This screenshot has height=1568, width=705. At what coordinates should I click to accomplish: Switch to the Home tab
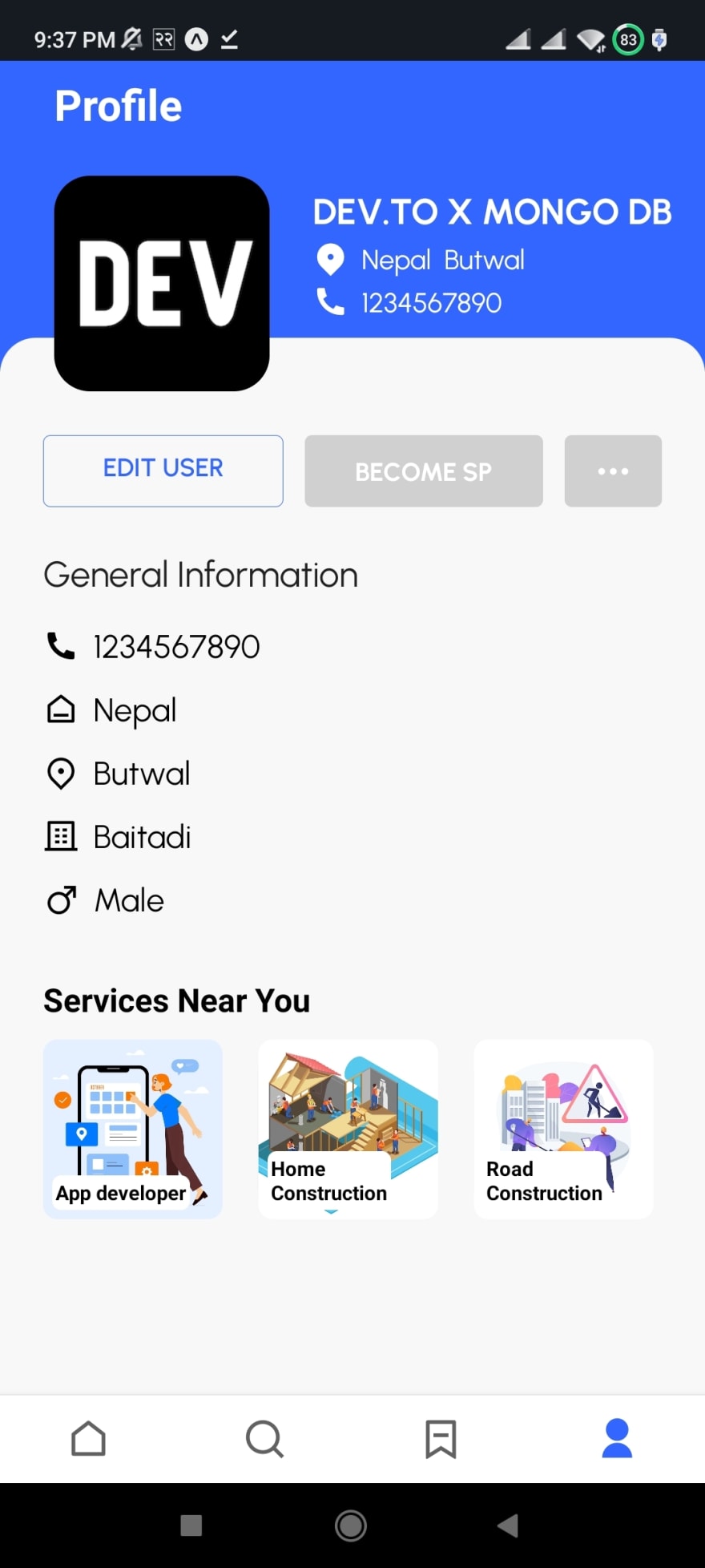(88, 1438)
